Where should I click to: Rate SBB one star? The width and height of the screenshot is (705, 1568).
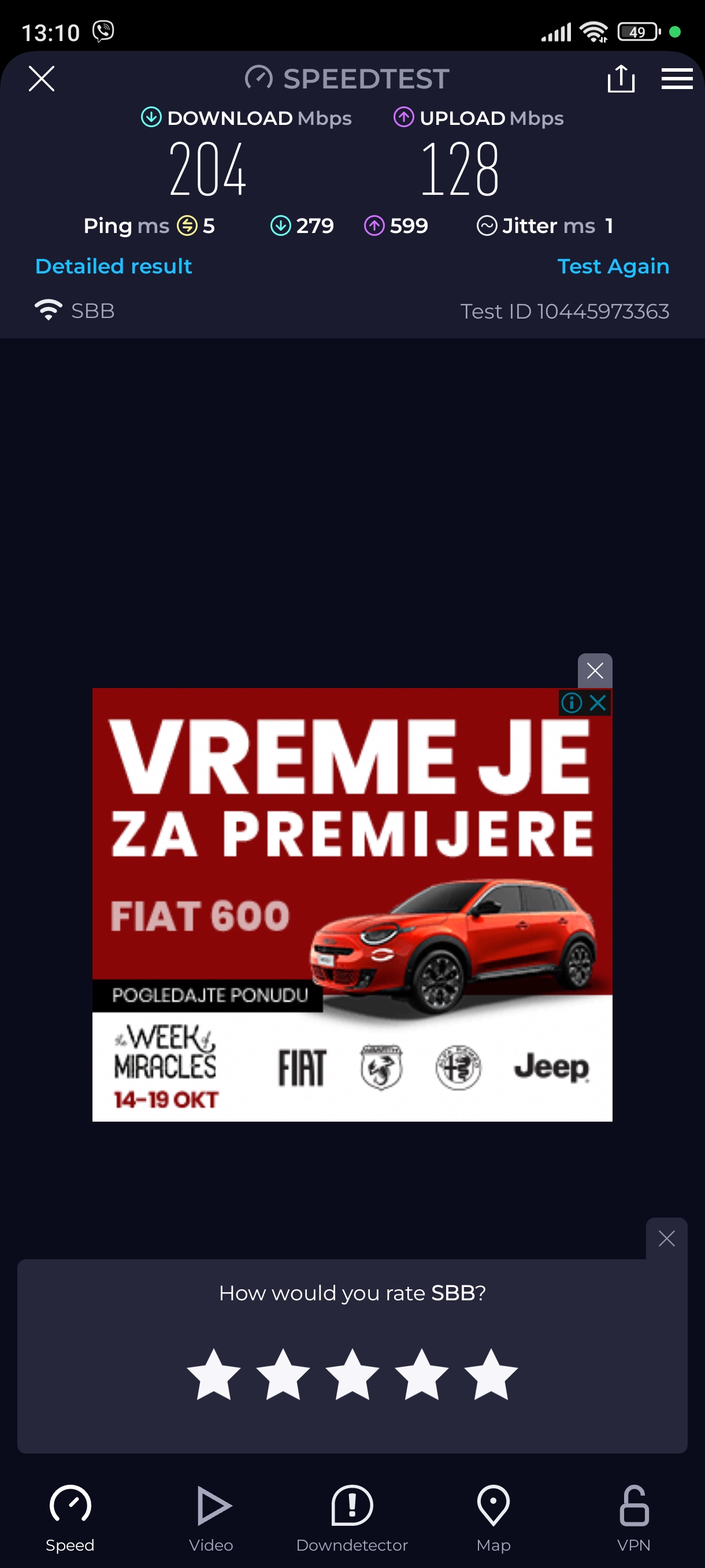point(213,1374)
